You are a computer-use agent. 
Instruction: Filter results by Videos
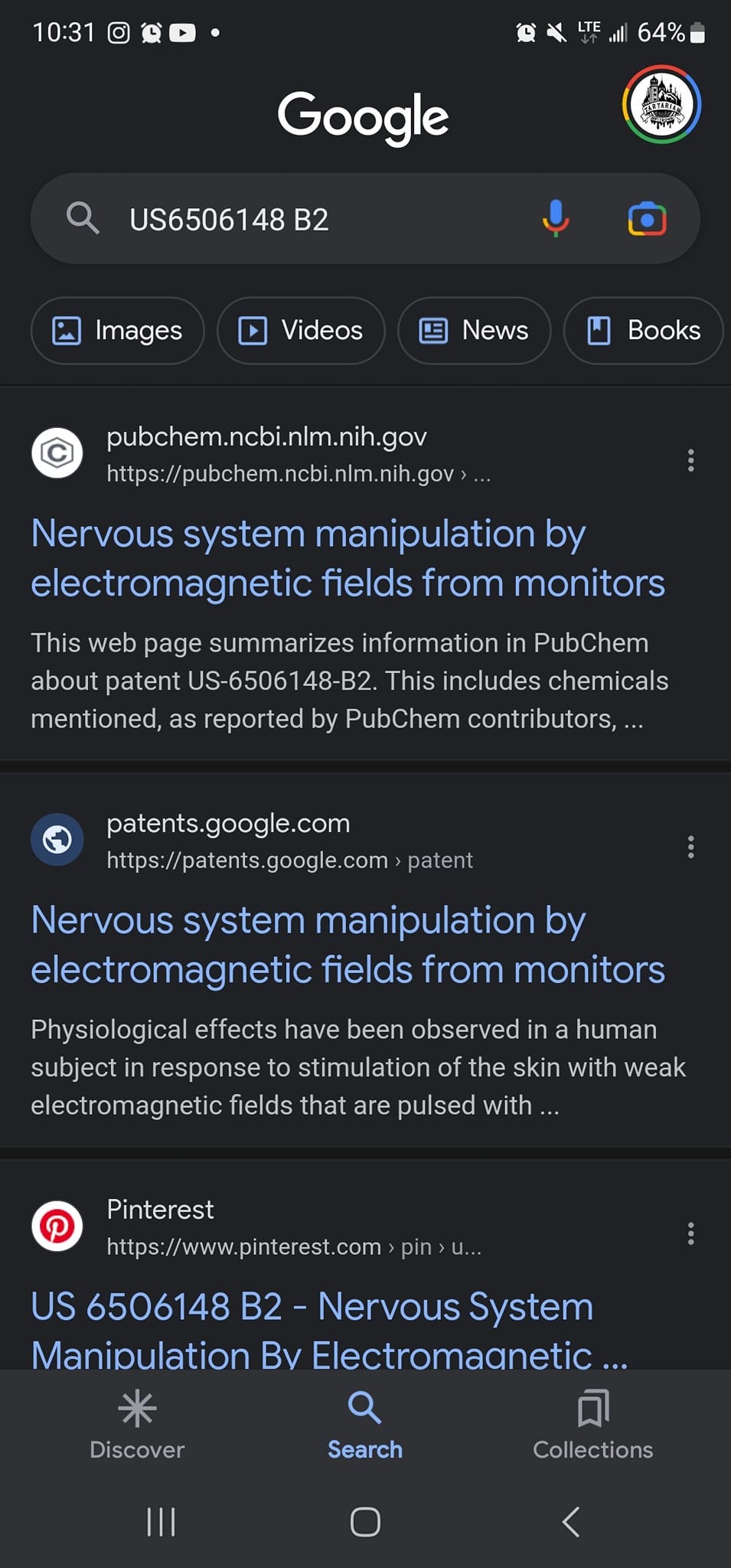click(301, 331)
